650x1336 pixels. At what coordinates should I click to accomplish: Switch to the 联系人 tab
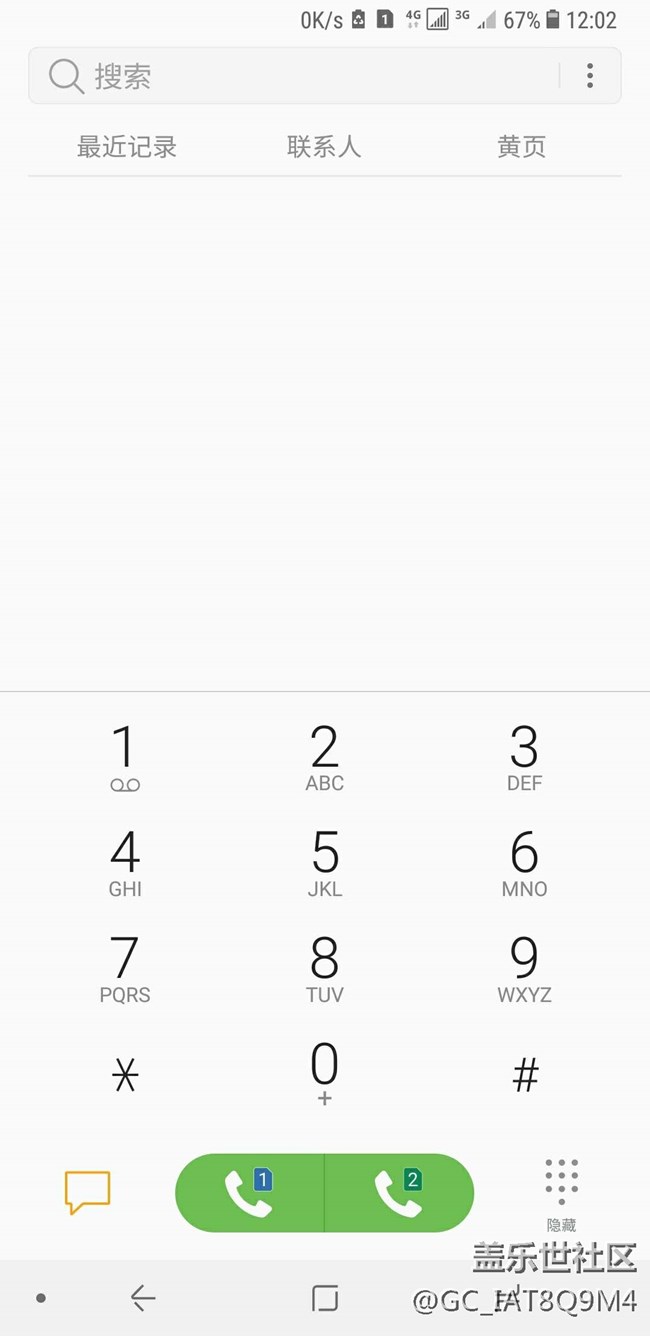click(323, 147)
